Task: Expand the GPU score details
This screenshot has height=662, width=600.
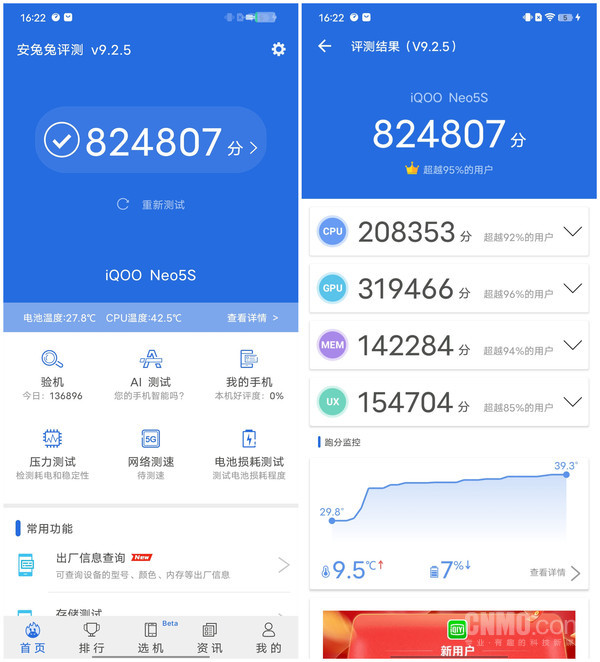Action: click(572, 288)
